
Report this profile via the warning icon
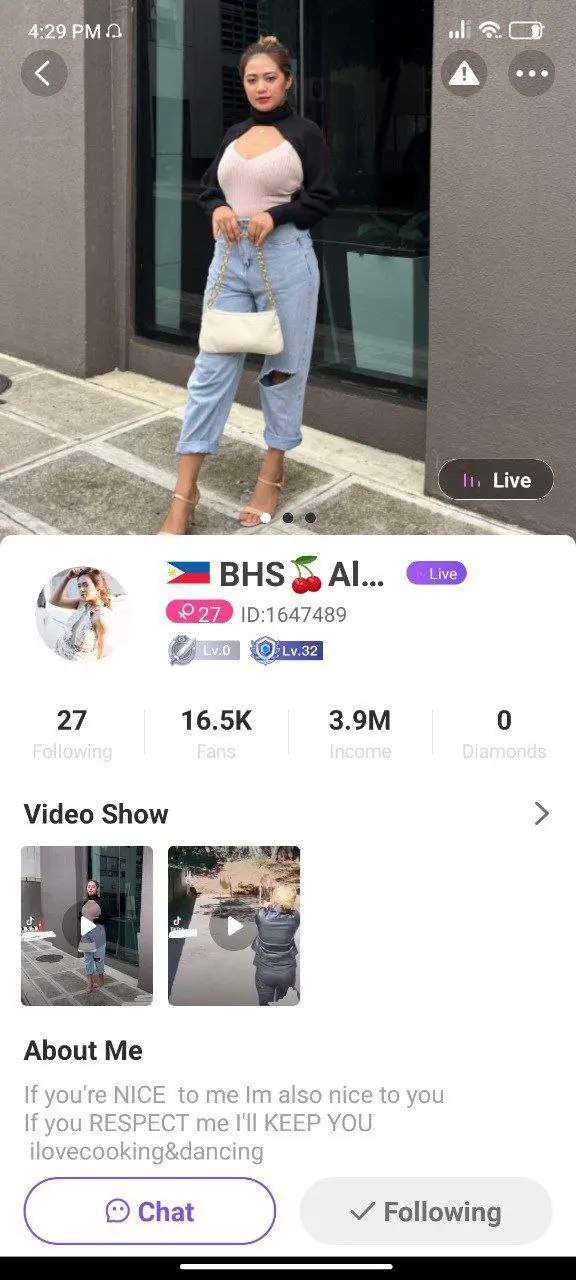coord(464,73)
